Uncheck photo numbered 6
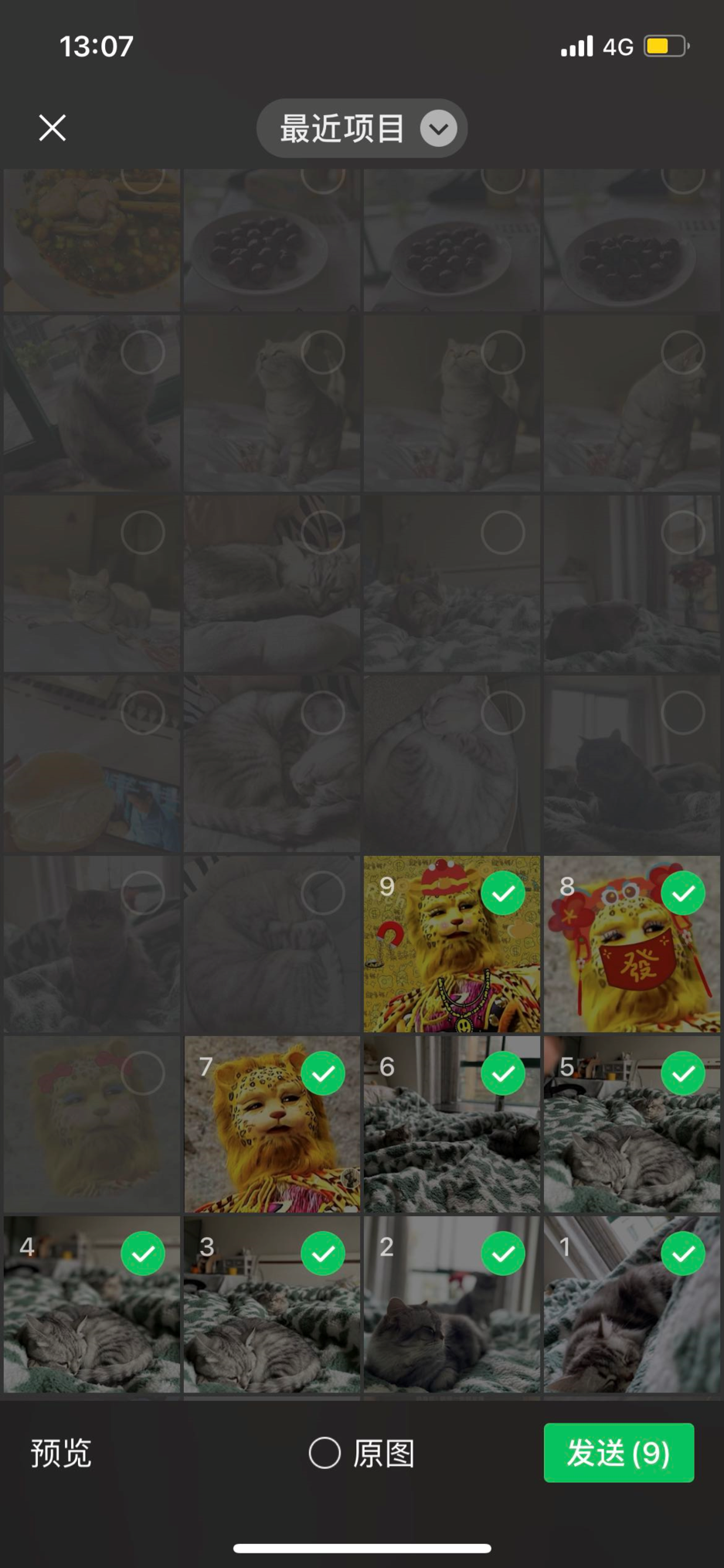This screenshot has width=724, height=1568. (503, 1073)
